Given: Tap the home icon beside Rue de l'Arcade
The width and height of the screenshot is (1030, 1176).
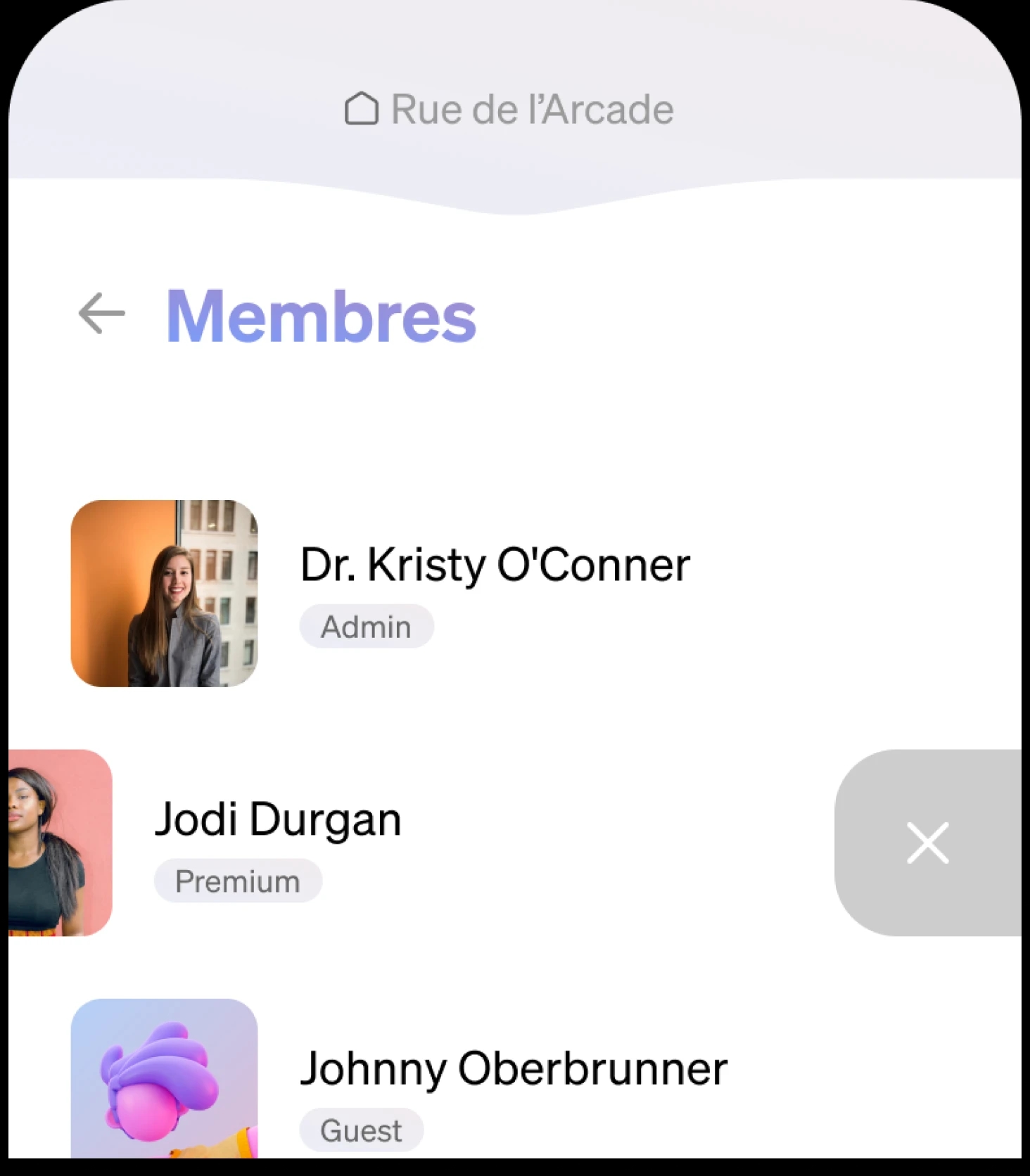Looking at the screenshot, I should point(361,108).
